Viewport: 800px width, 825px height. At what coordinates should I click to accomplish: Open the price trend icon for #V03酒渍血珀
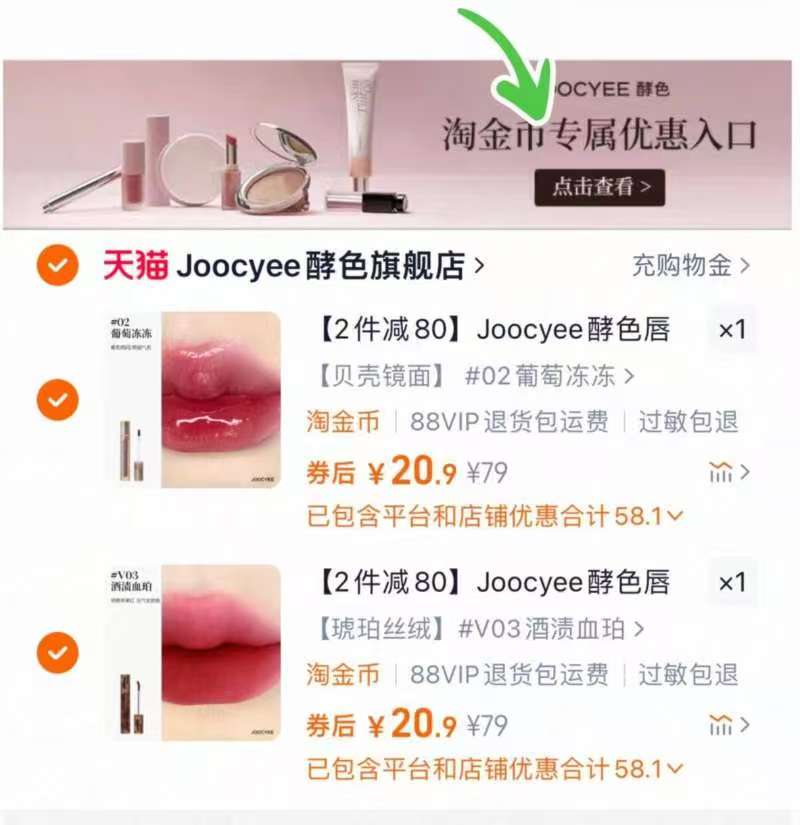tap(728, 724)
